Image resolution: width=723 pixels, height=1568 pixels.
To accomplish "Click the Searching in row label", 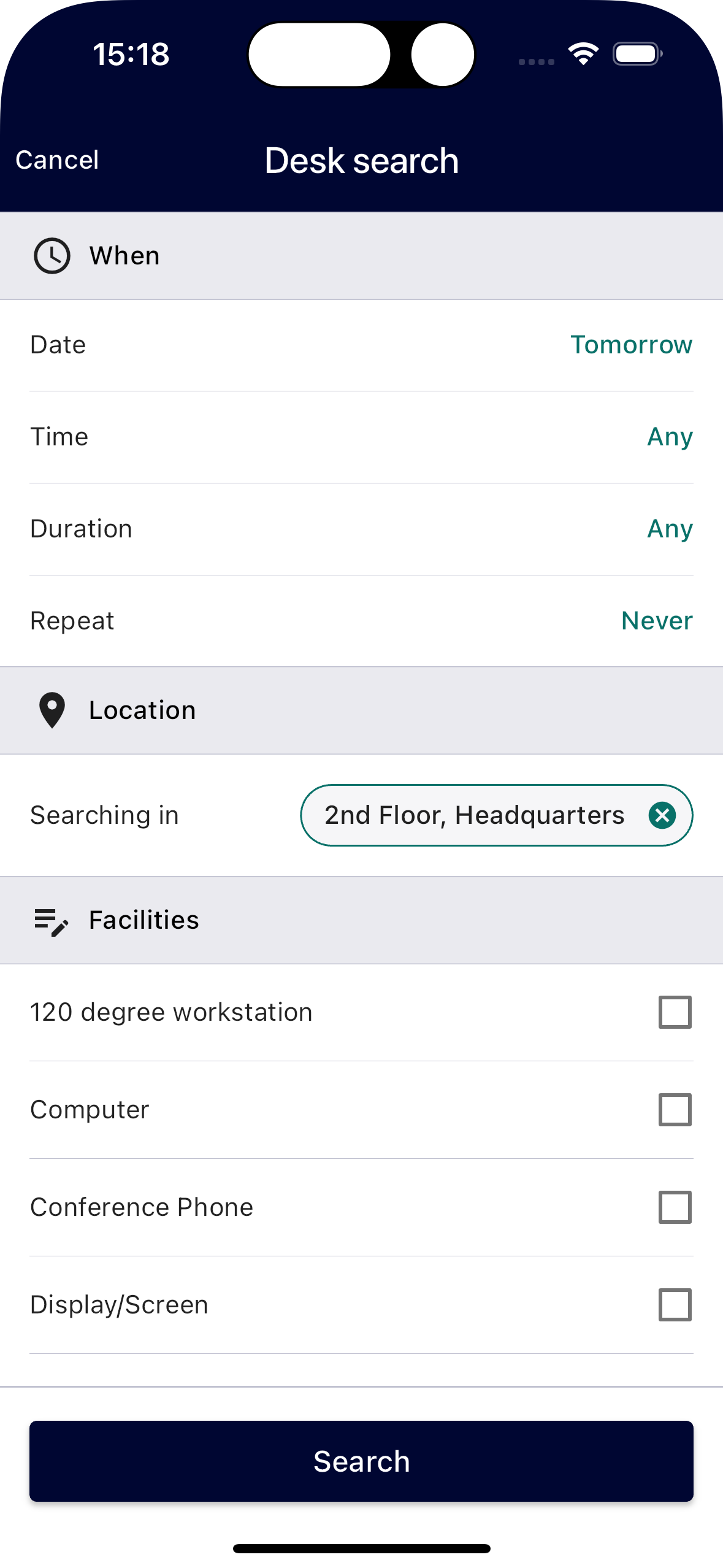I will coord(104,815).
